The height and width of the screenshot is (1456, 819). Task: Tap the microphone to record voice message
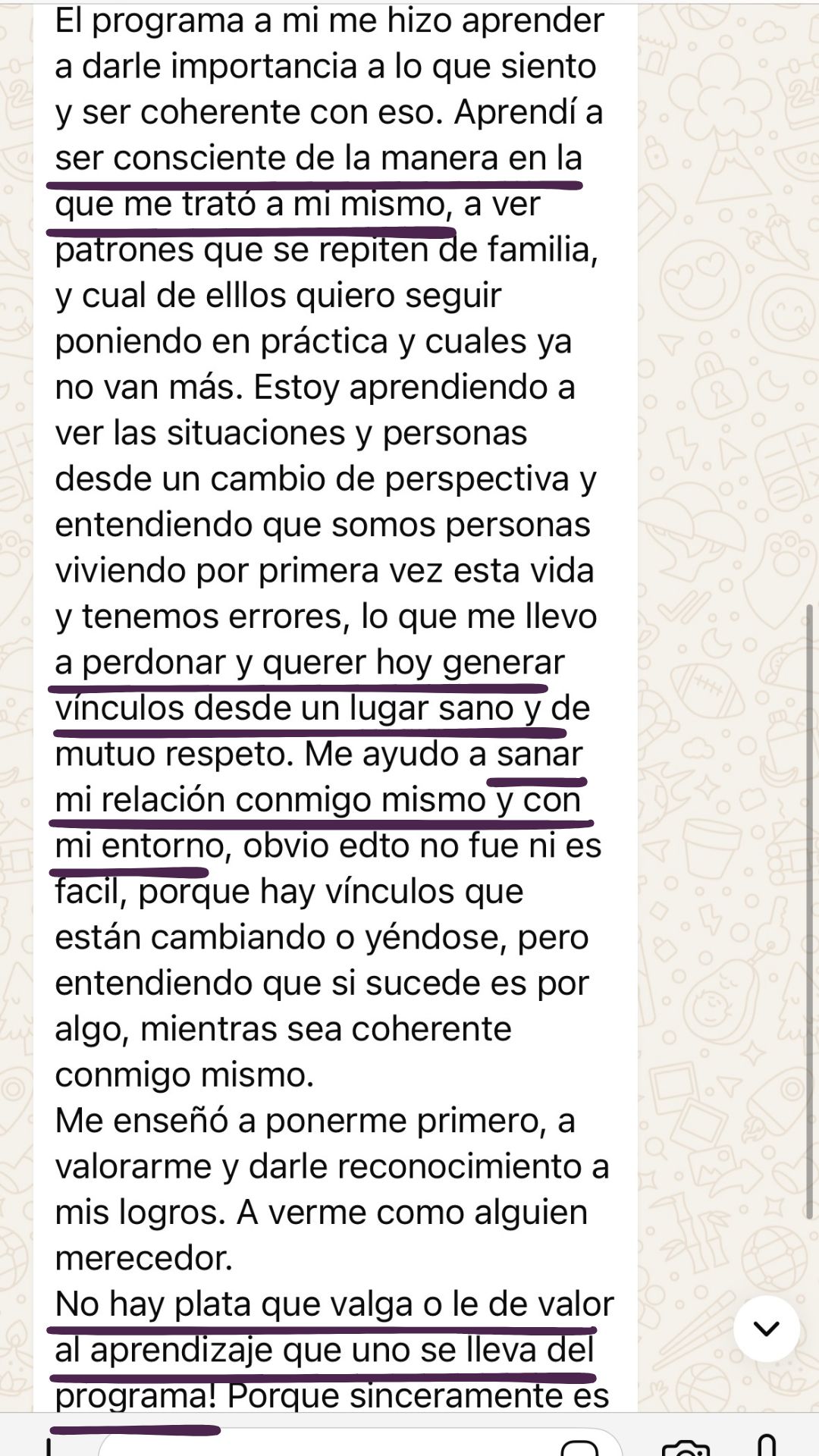[767, 1447]
